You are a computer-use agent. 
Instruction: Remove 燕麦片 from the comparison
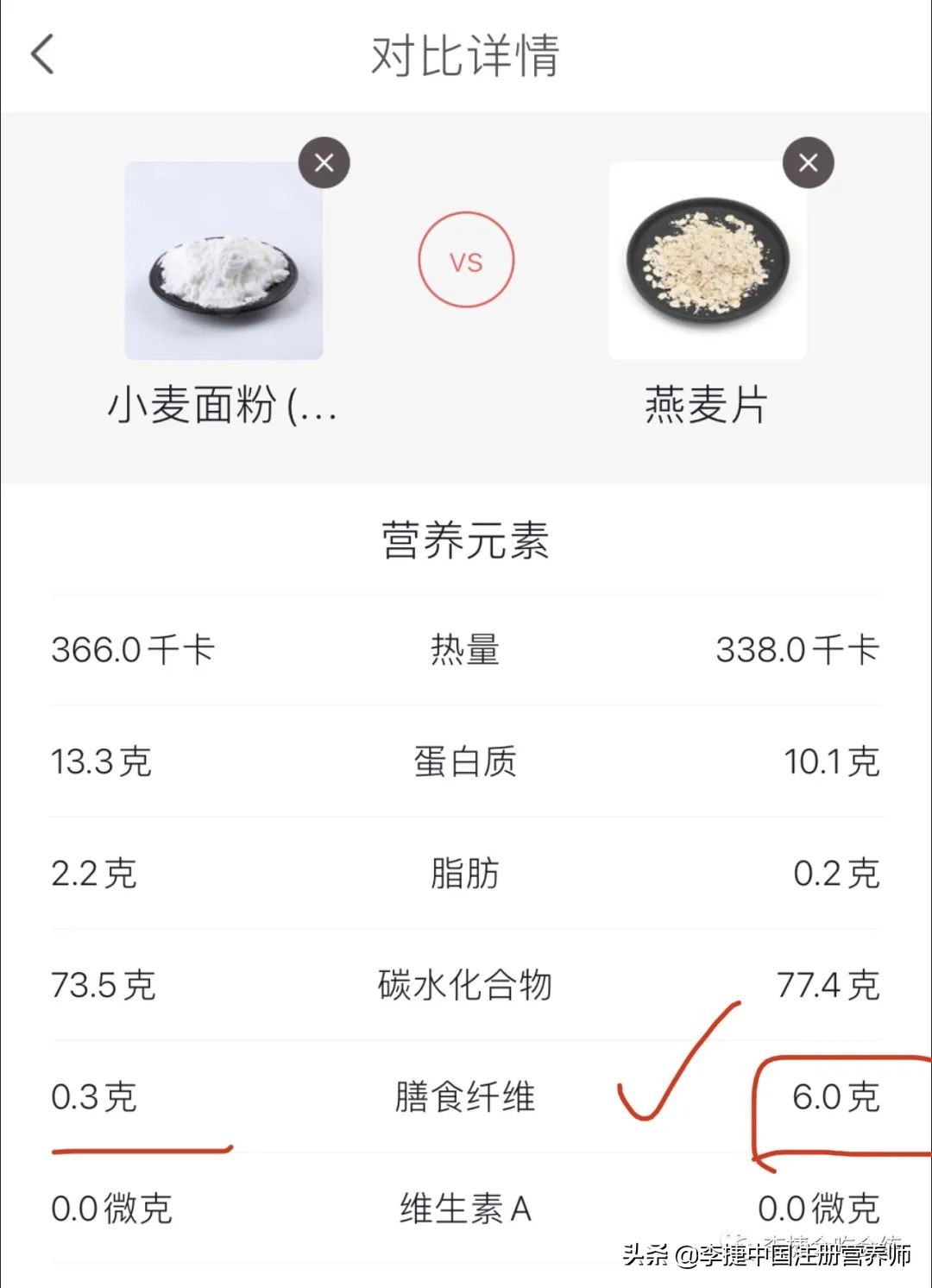tap(808, 162)
